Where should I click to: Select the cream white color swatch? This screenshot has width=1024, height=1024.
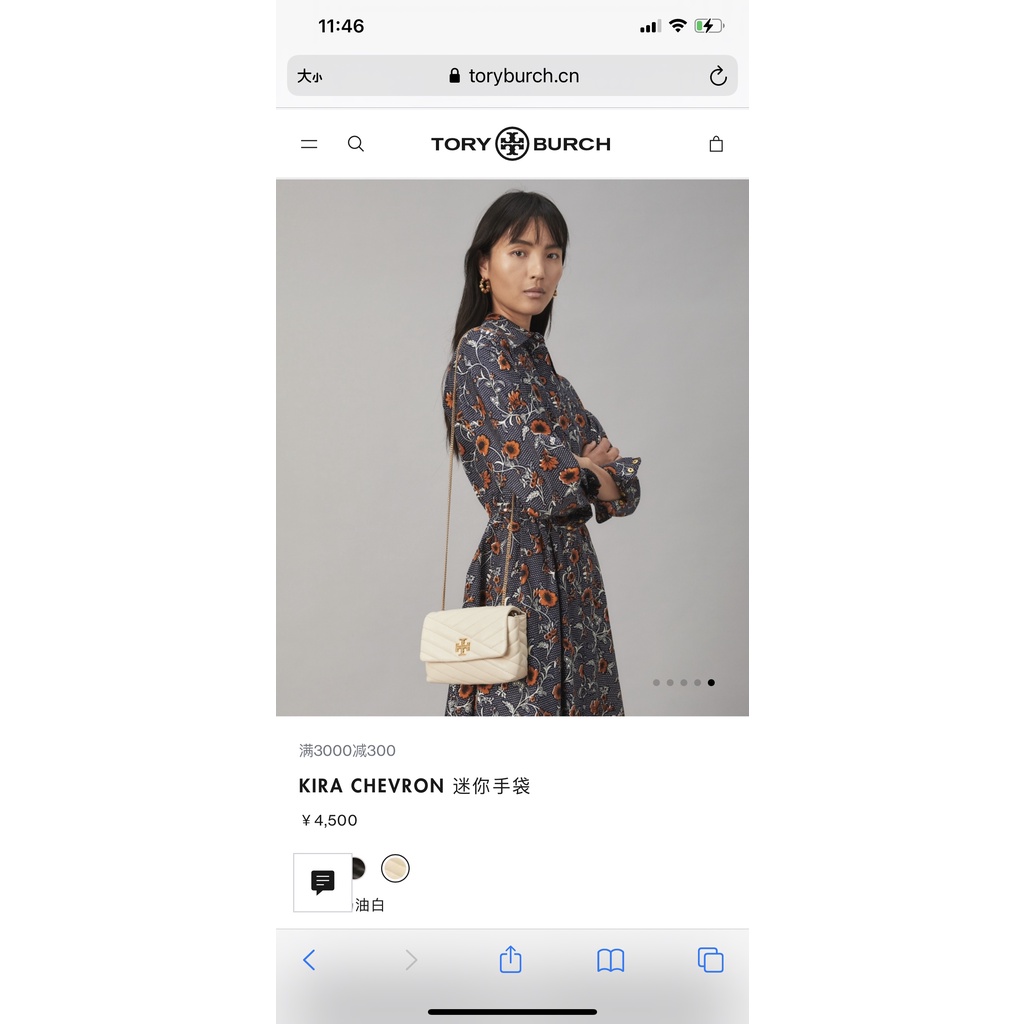395,868
